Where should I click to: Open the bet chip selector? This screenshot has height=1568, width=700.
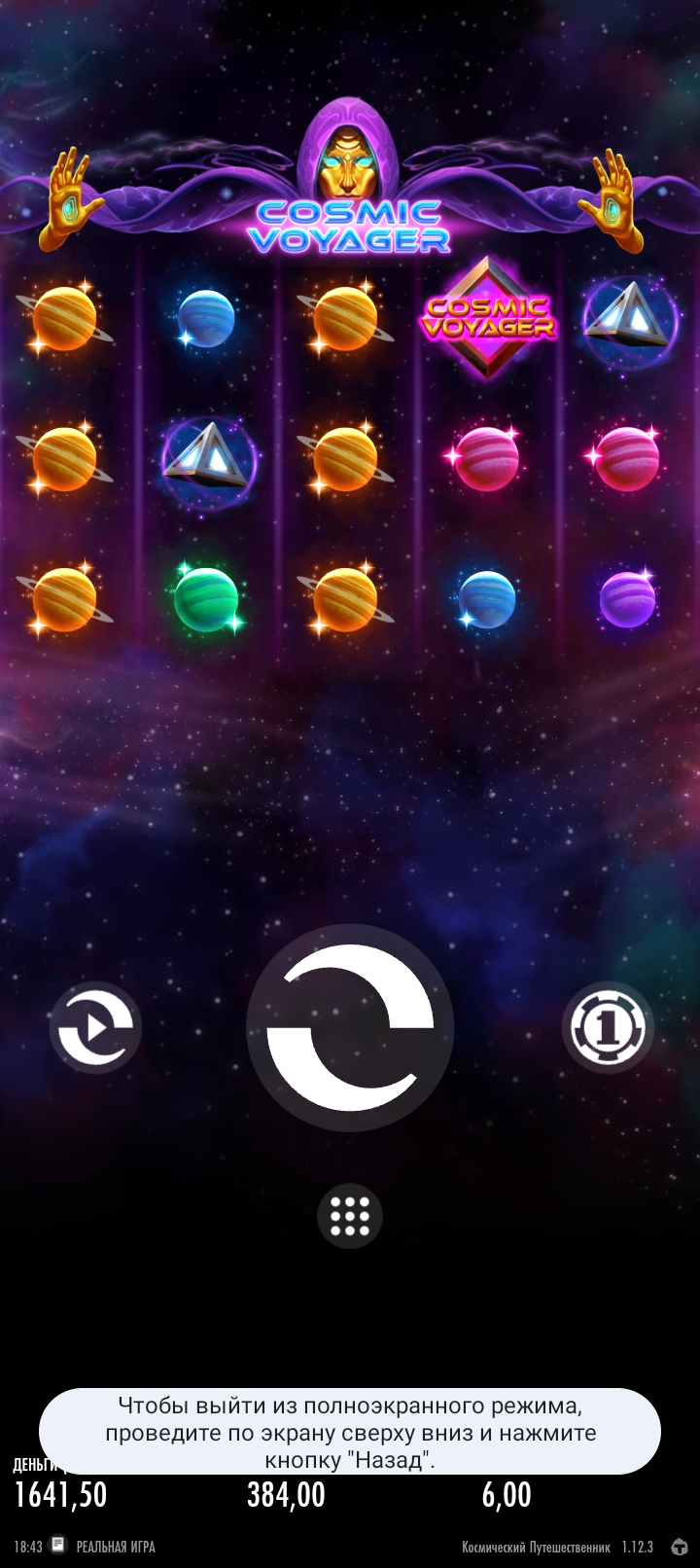pos(607,1027)
